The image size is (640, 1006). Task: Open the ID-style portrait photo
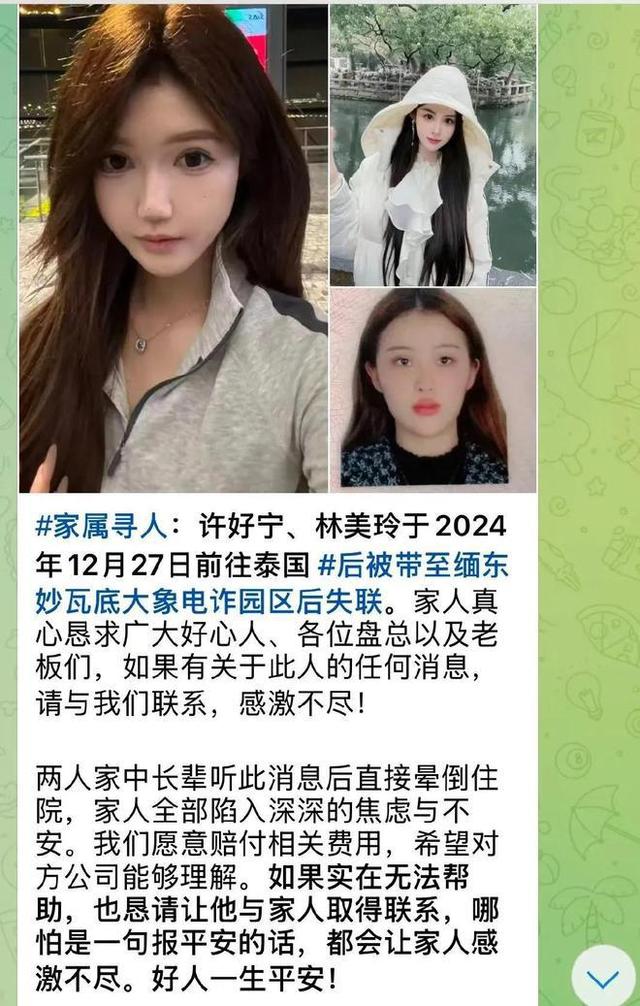[432, 390]
